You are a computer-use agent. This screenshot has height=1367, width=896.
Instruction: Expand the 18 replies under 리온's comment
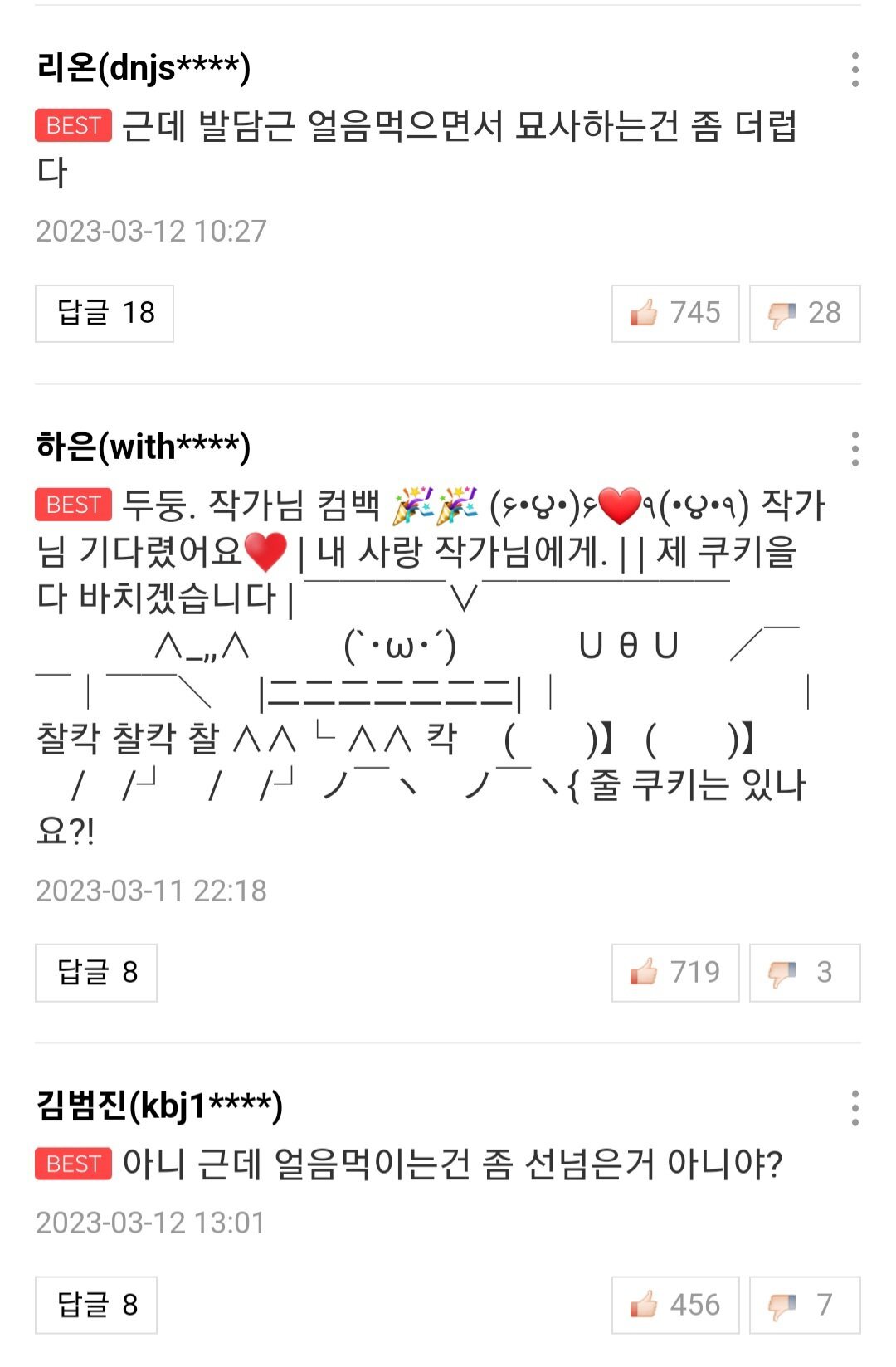(102, 311)
